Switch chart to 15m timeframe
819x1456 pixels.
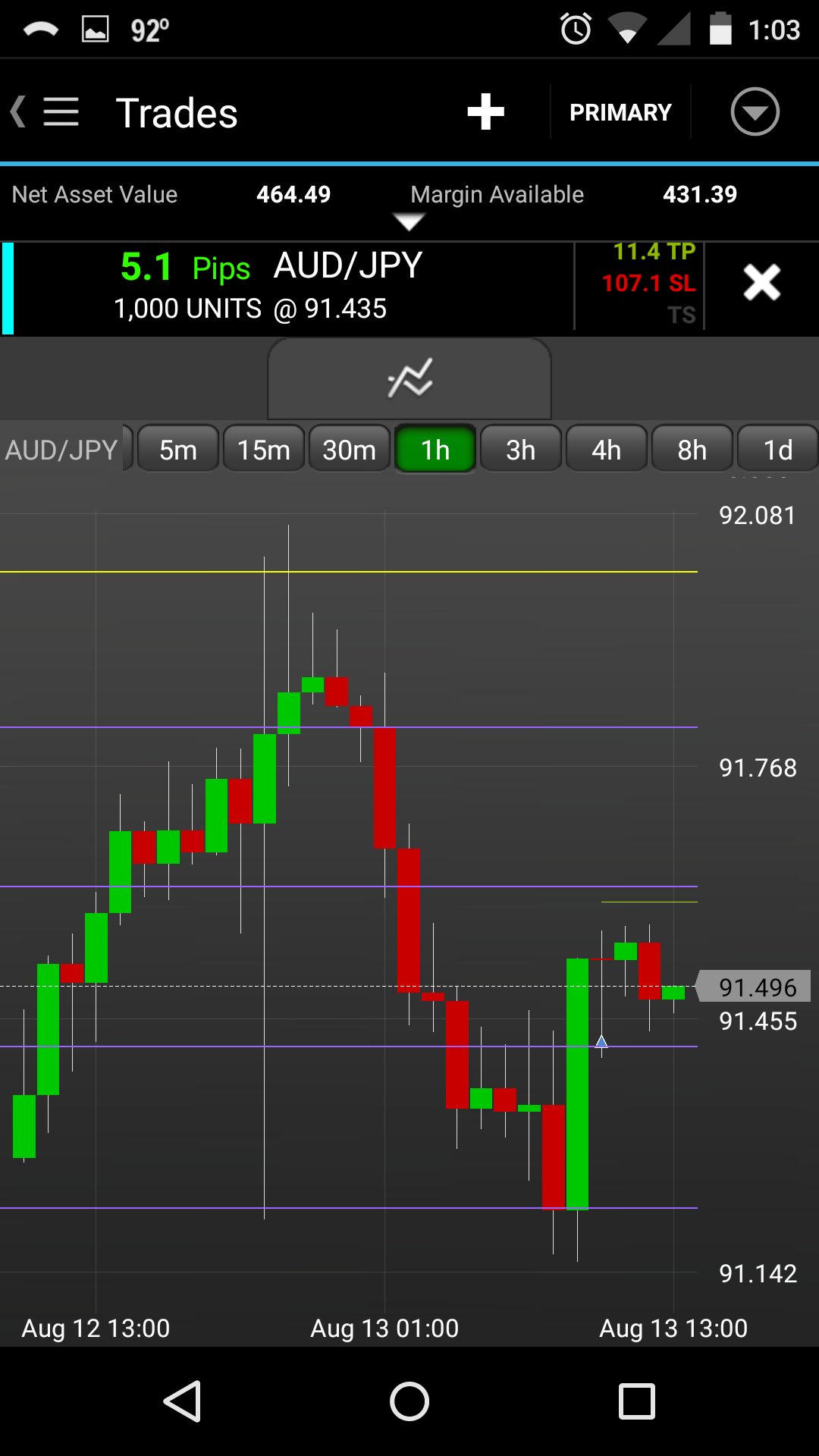(264, 450)
